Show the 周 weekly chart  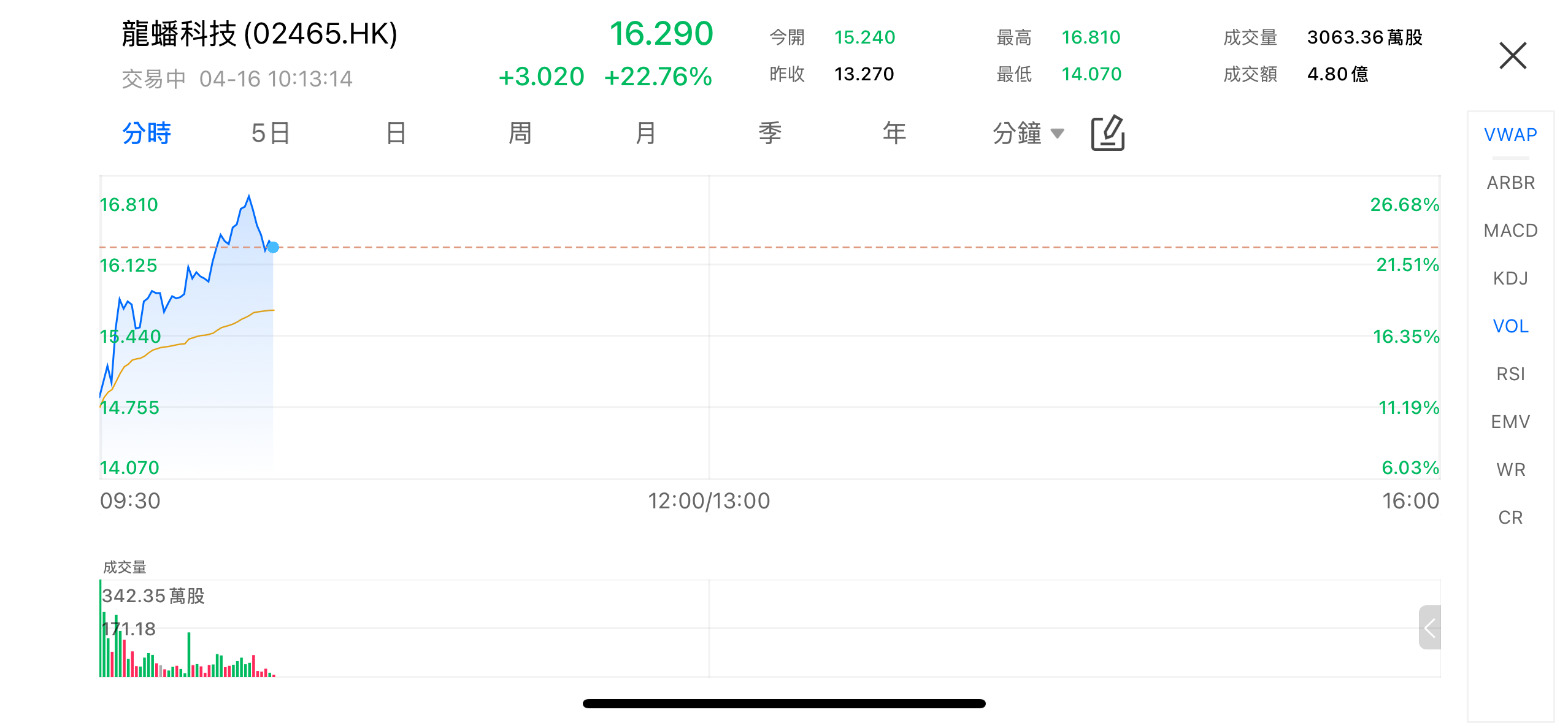click(x=520, y=133)
